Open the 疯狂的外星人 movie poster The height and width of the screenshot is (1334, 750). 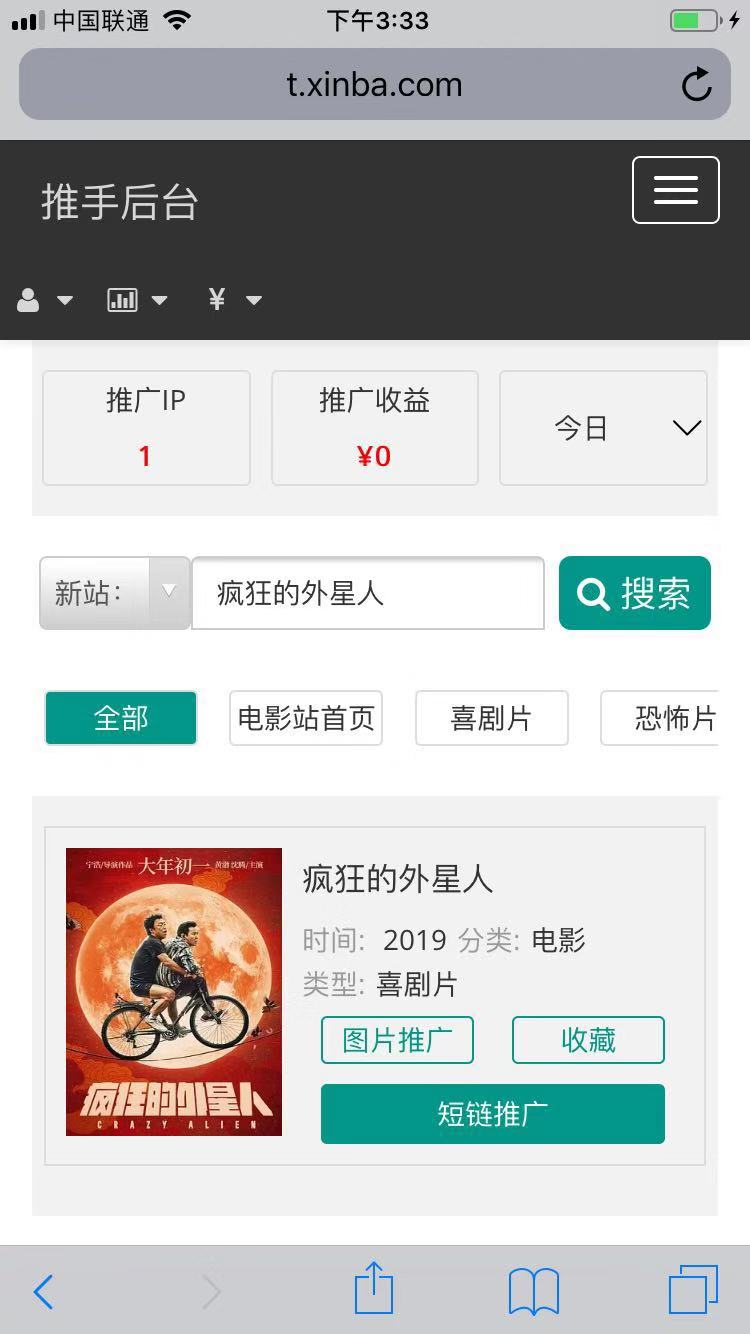tap(174, 992)
